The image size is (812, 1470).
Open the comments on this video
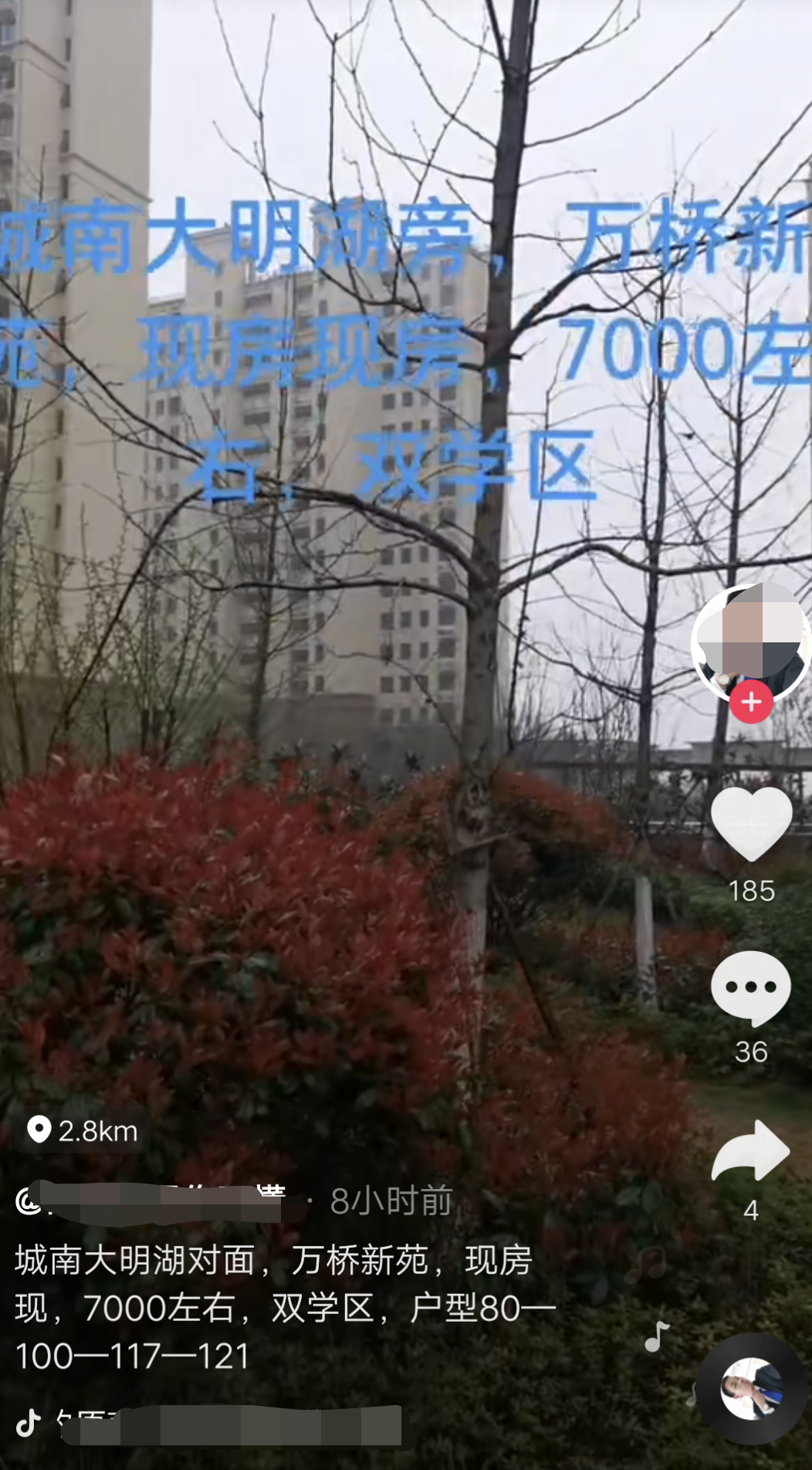pos(751,987)
